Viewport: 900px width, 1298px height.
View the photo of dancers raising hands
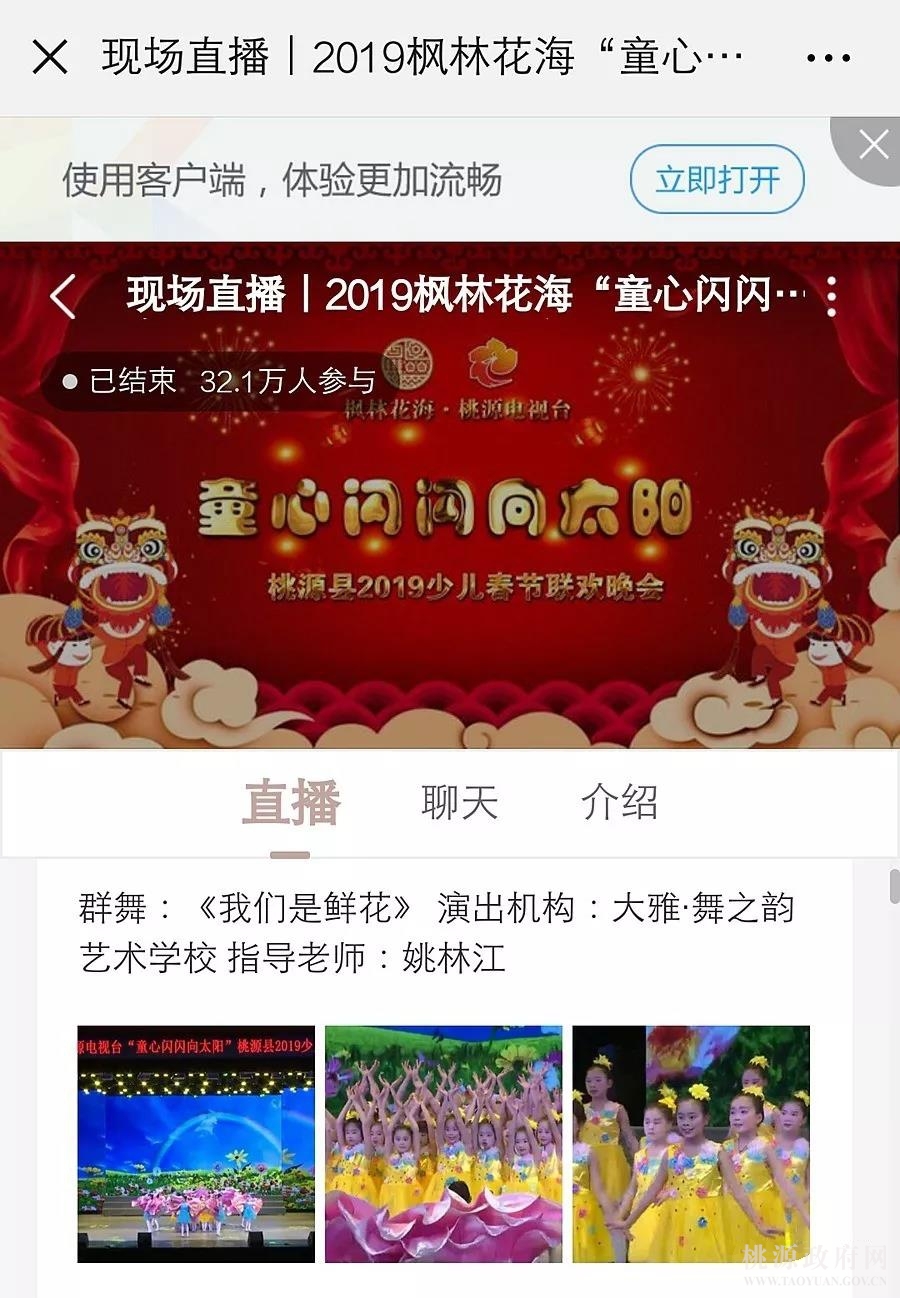tap(443, 1143)
